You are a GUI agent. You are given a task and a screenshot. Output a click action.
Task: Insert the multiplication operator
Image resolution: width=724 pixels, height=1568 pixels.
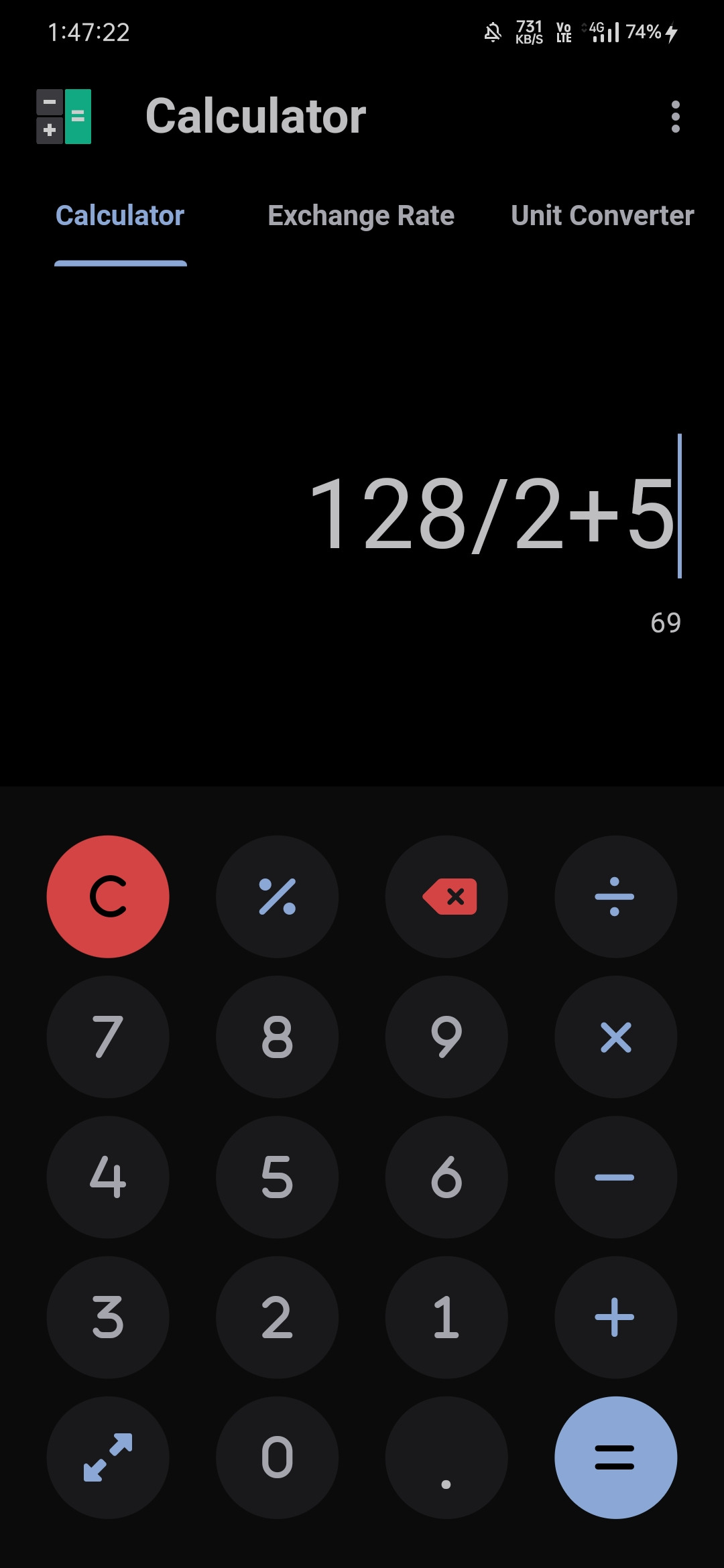(615, 1037)
